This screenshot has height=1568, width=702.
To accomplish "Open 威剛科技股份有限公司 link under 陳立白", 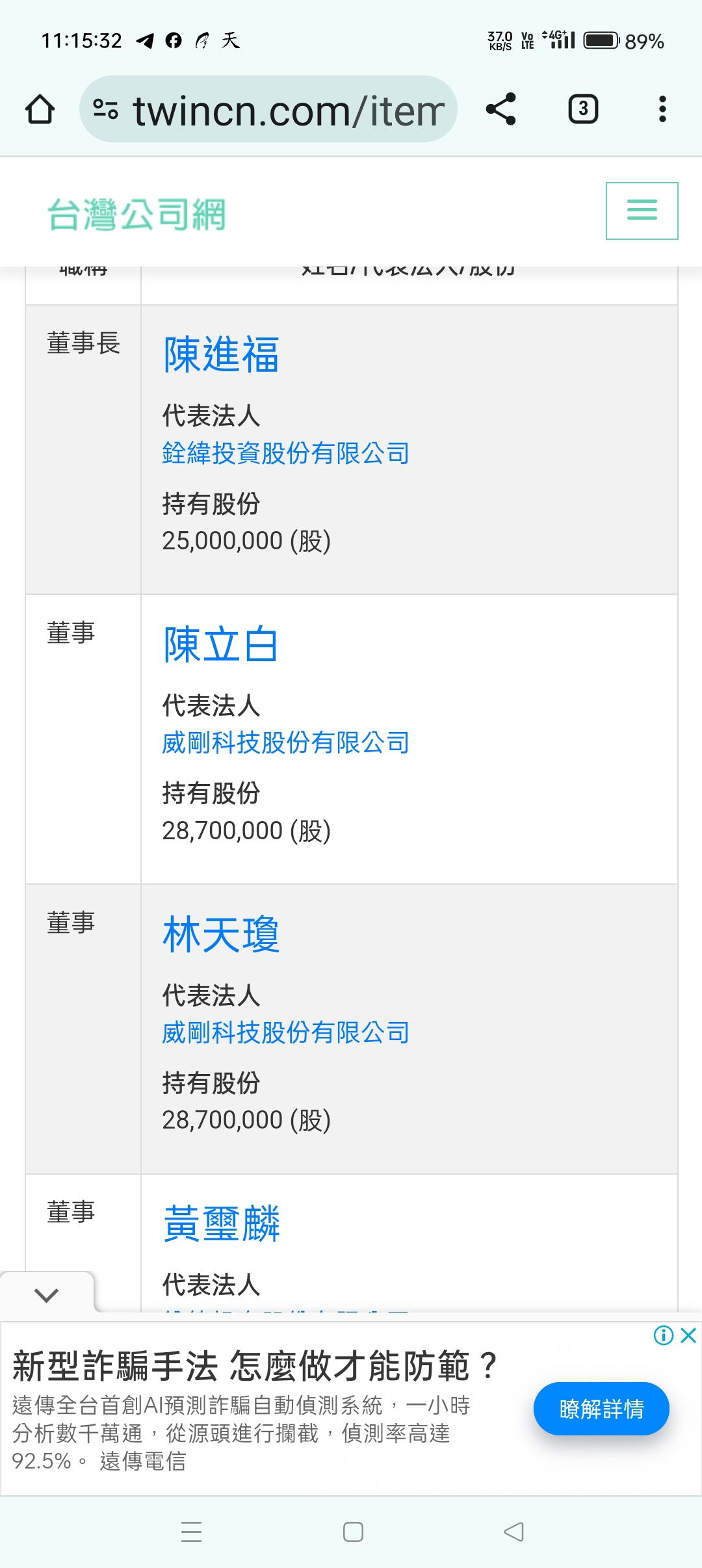I will (x=285, y=742).
